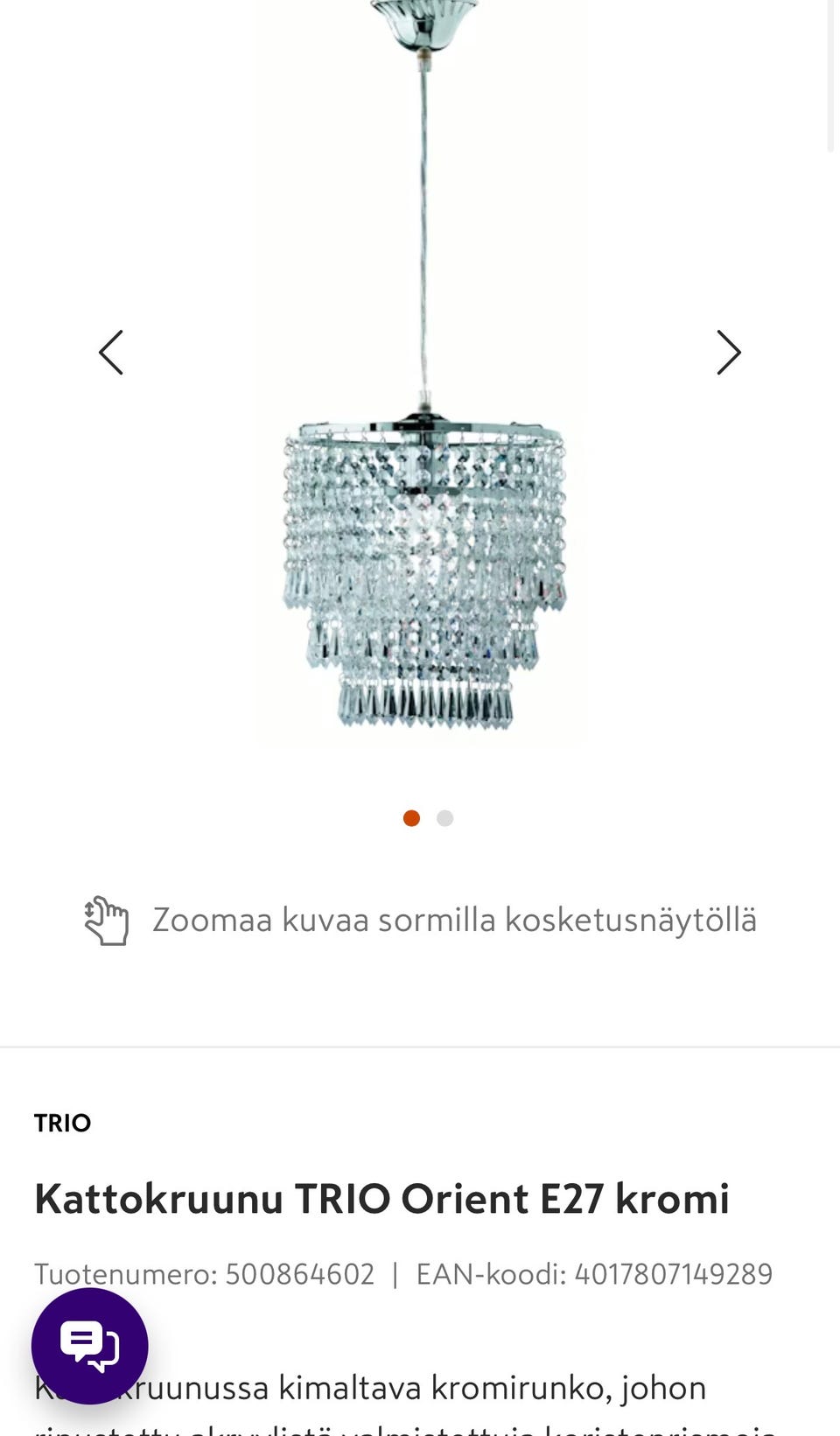Activate slide two via pagination indicator
The height and width of the screenshot is (1436, 840).
point(444,817)
